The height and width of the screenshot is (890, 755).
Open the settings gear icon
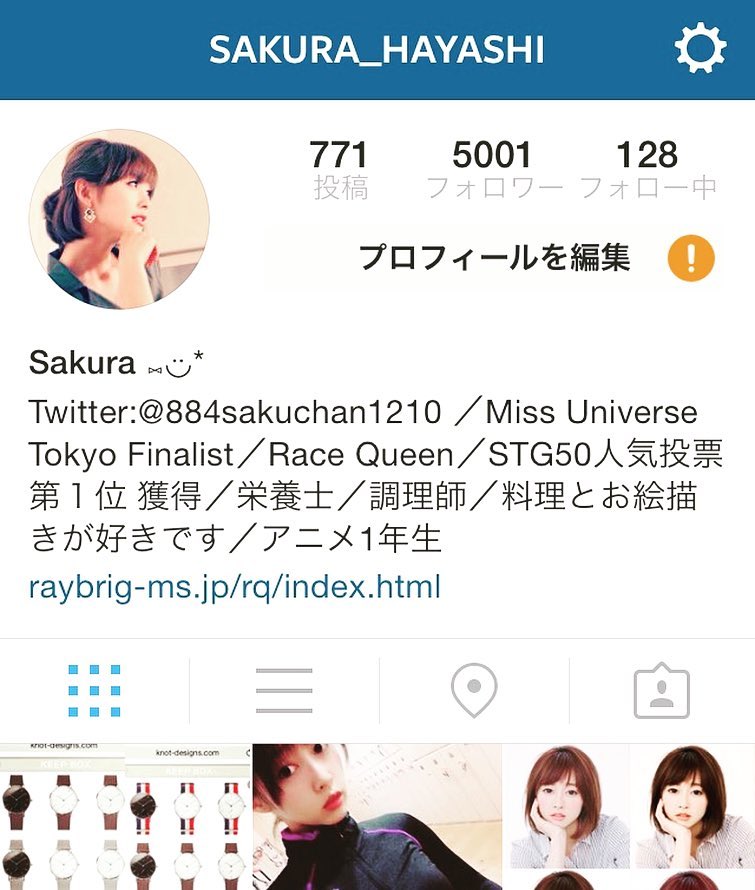pos(700,49)
